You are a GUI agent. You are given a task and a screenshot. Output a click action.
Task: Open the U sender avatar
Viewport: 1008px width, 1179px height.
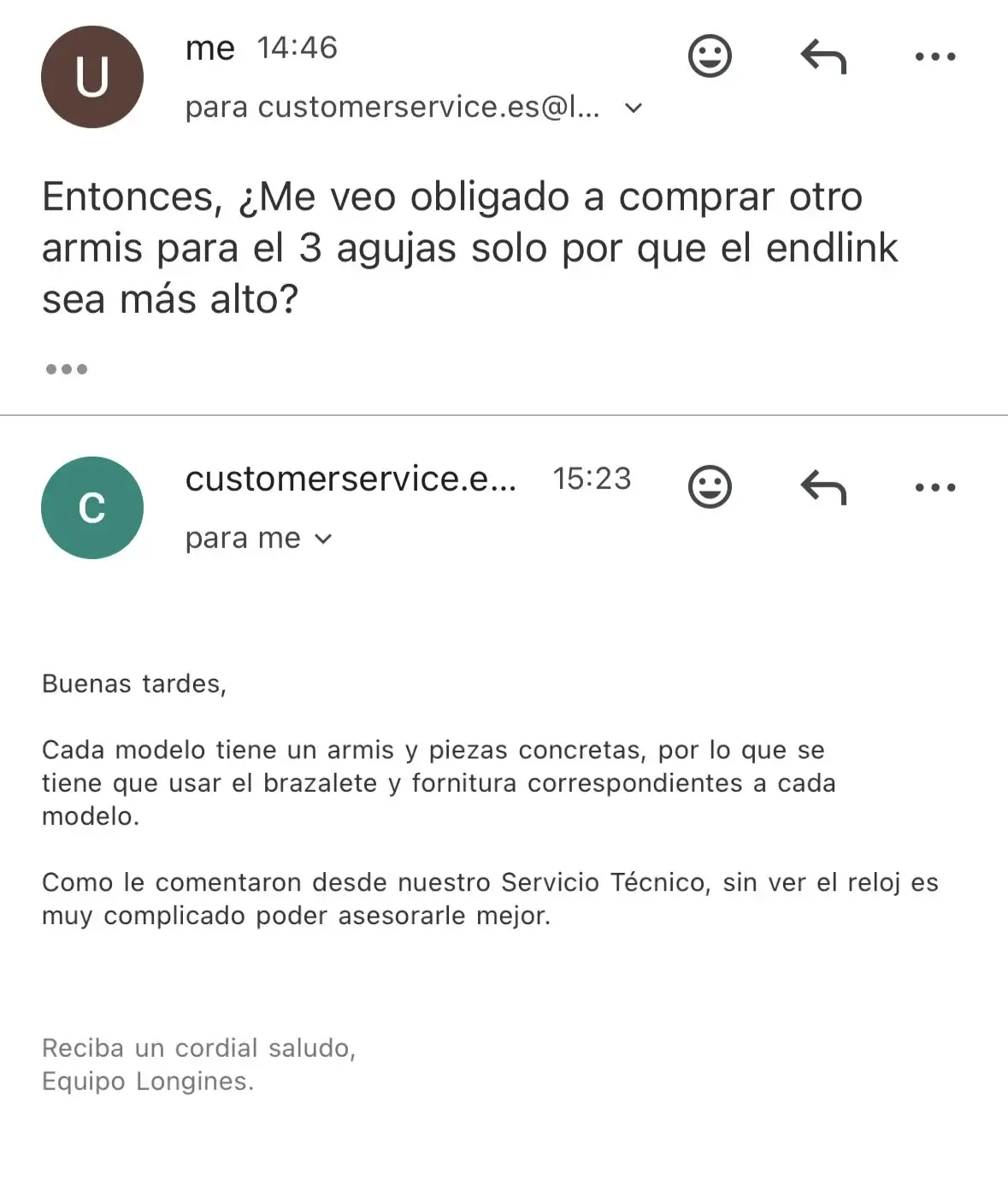point(92,77)
